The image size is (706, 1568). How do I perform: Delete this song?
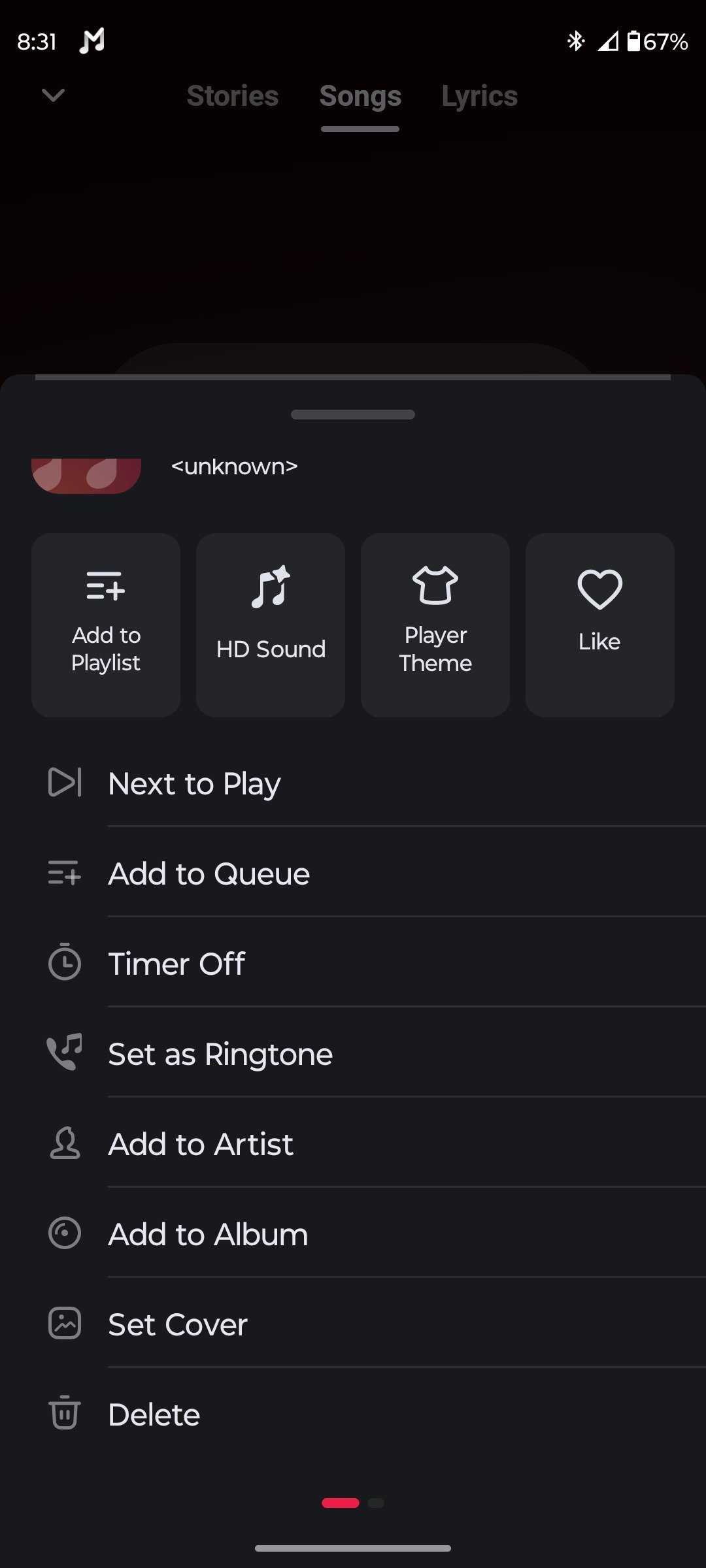tap(154, 1414)
